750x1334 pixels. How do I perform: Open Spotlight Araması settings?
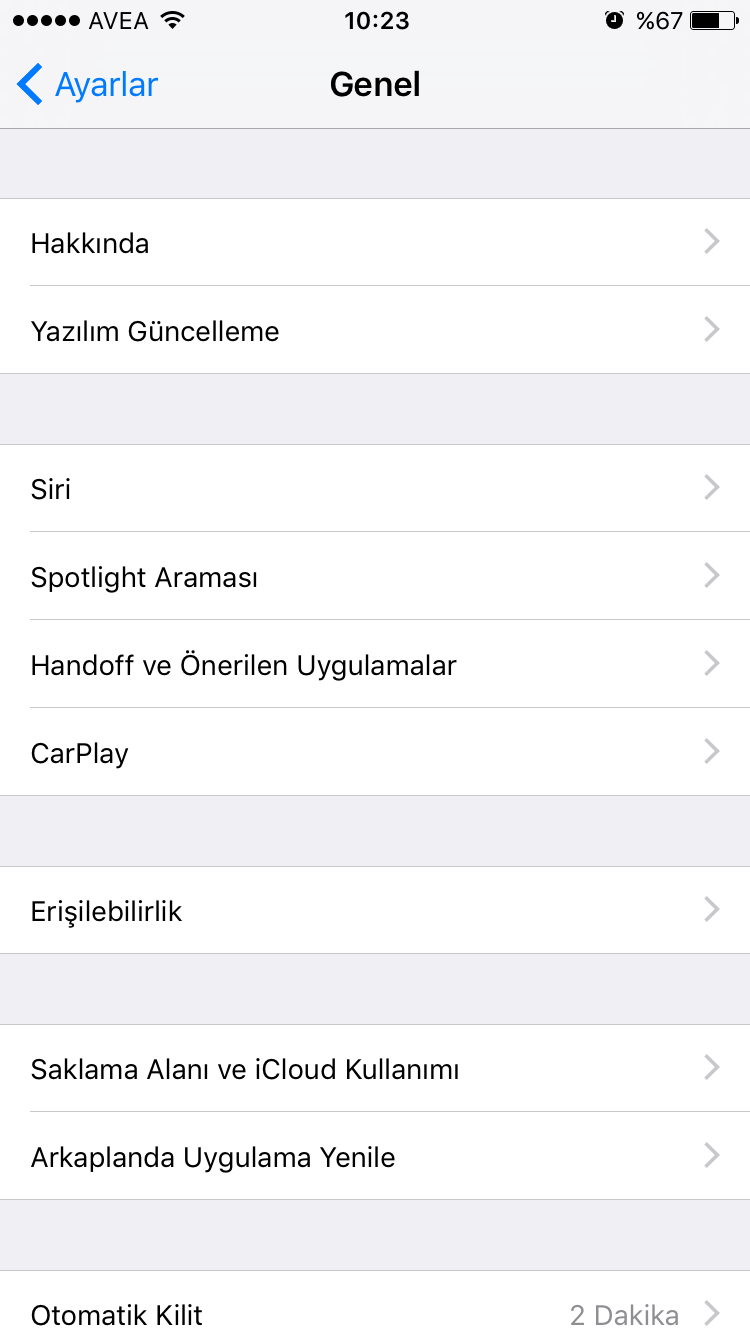tap(375, 577)
